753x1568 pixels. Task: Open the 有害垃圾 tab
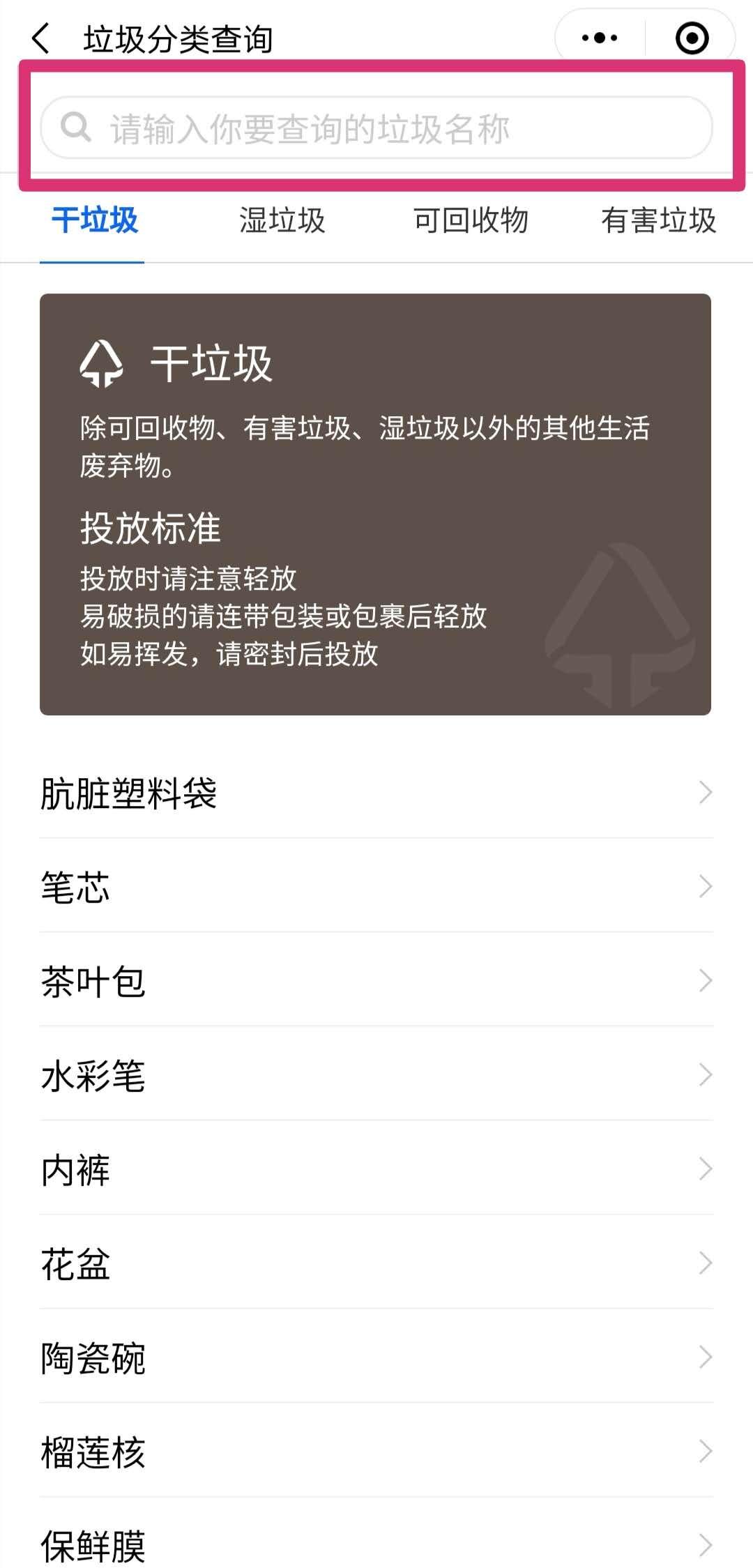tap(660, 222)
